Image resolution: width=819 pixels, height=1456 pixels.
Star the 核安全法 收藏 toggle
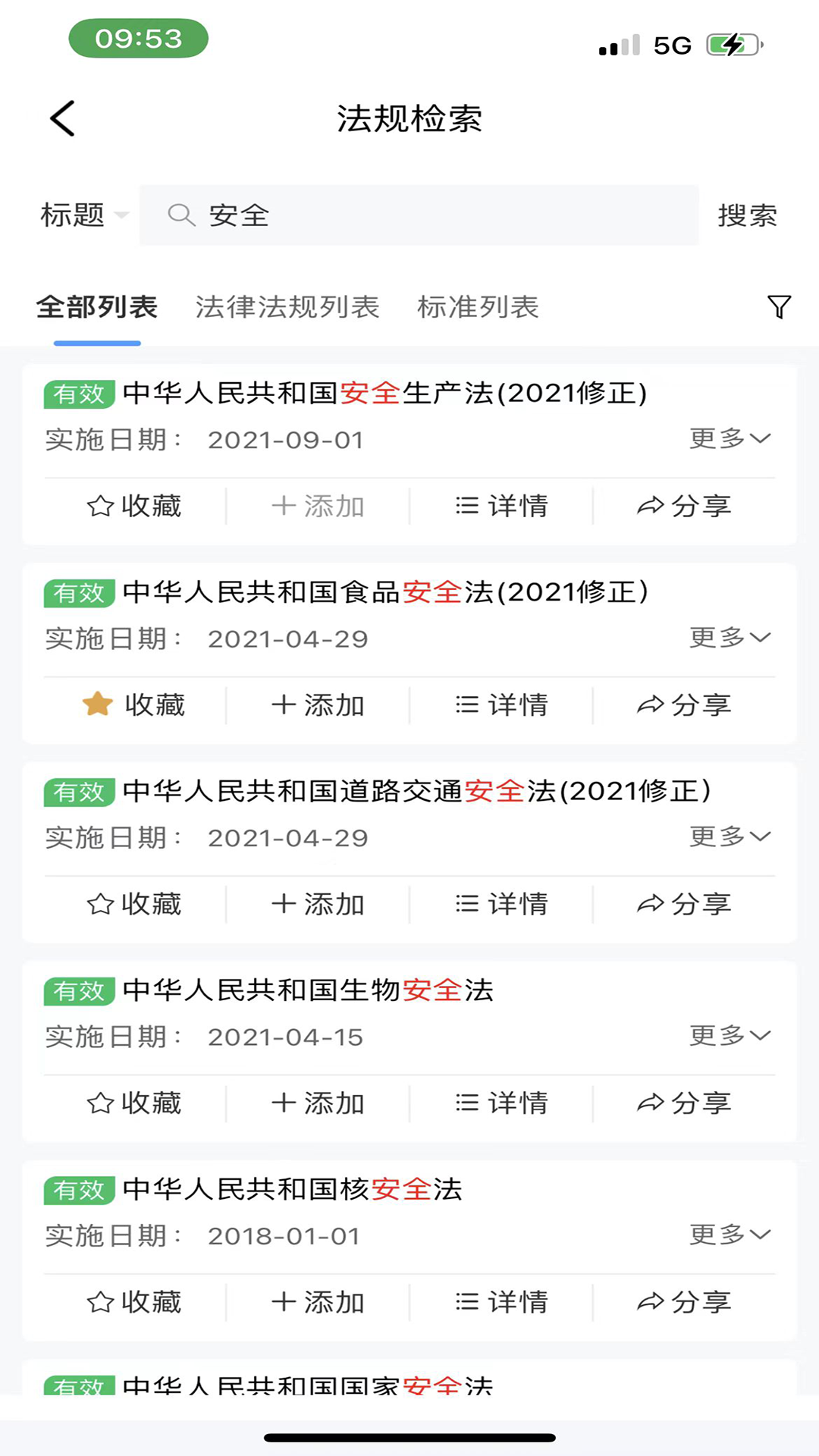(x=135, y=1302)
